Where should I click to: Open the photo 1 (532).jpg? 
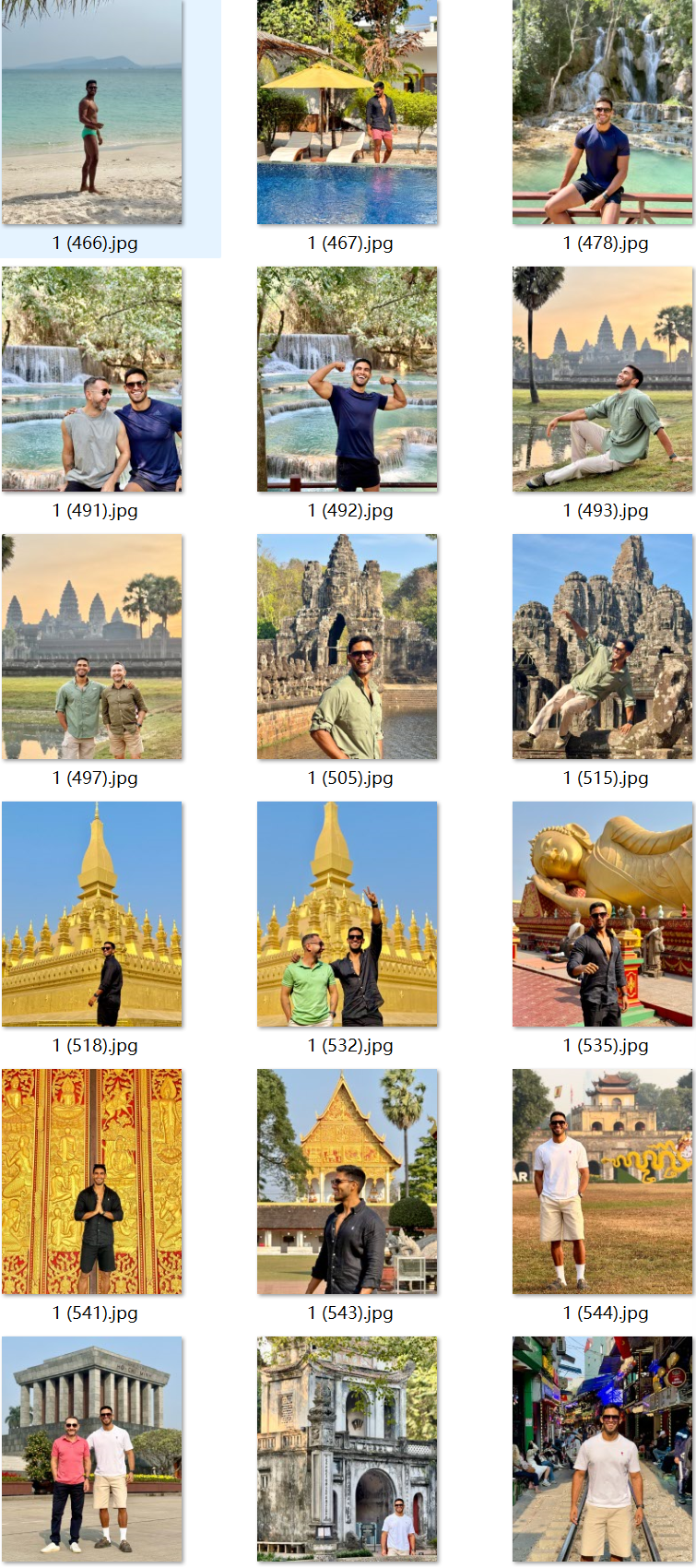(x=348, y=914)
